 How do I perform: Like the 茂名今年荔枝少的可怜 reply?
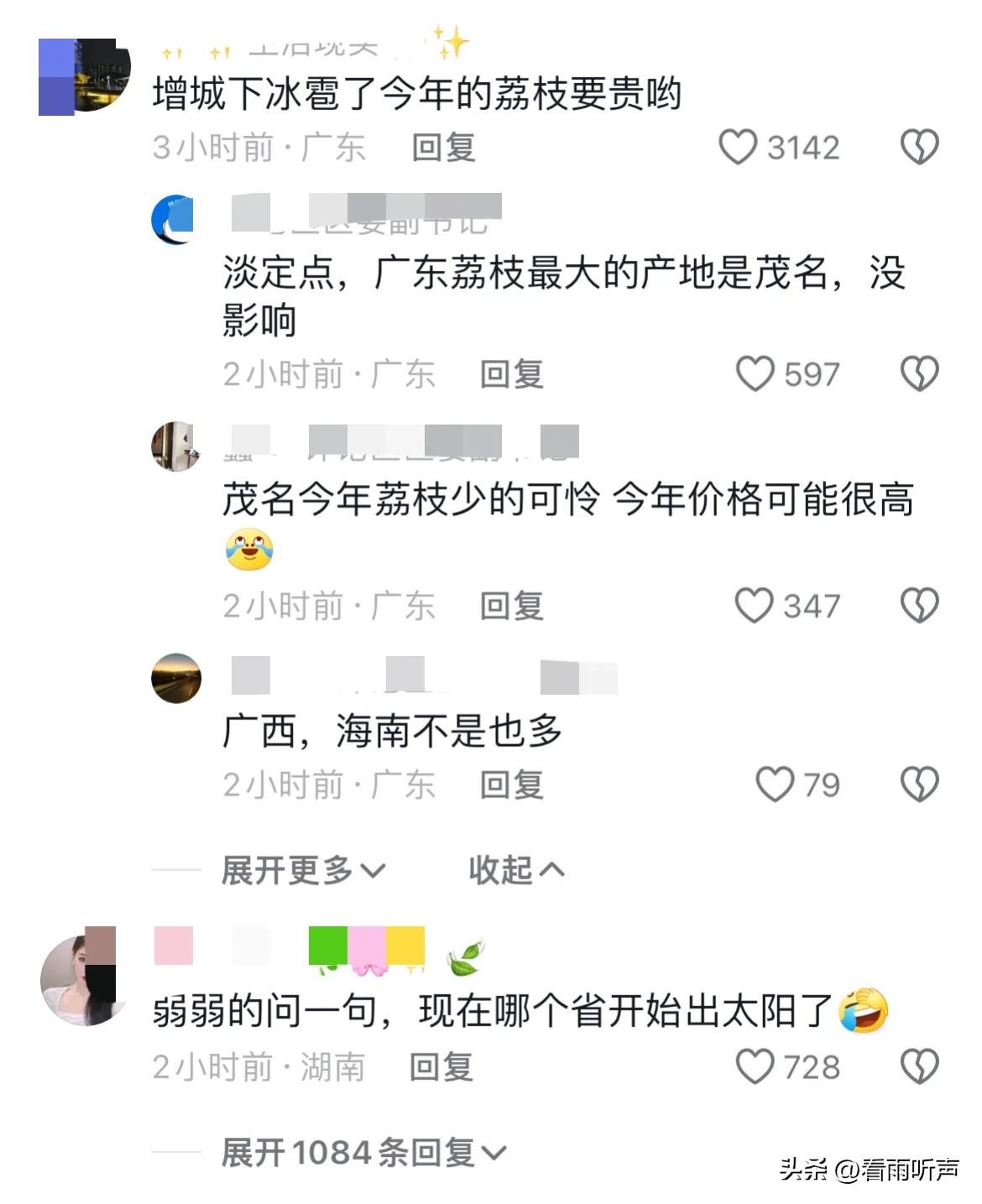pos(754,606)
